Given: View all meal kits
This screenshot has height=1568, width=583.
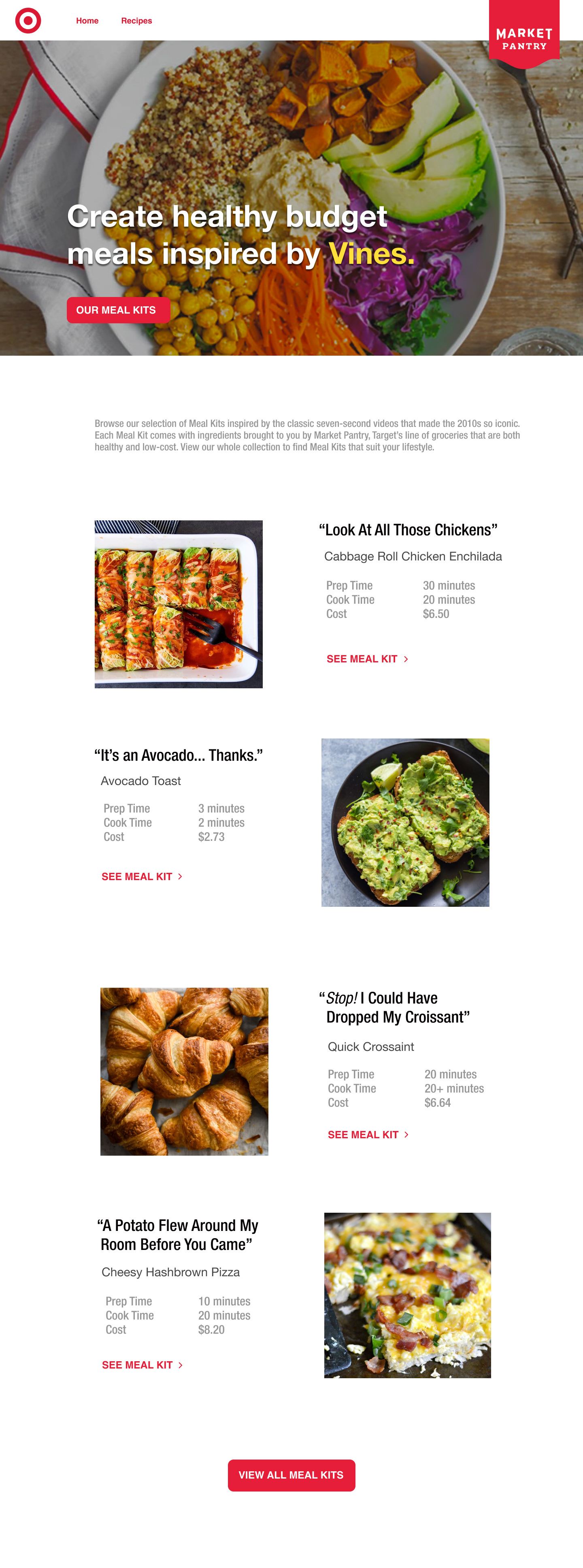Looking at the screenshot, I should (x=291, y=1475).
